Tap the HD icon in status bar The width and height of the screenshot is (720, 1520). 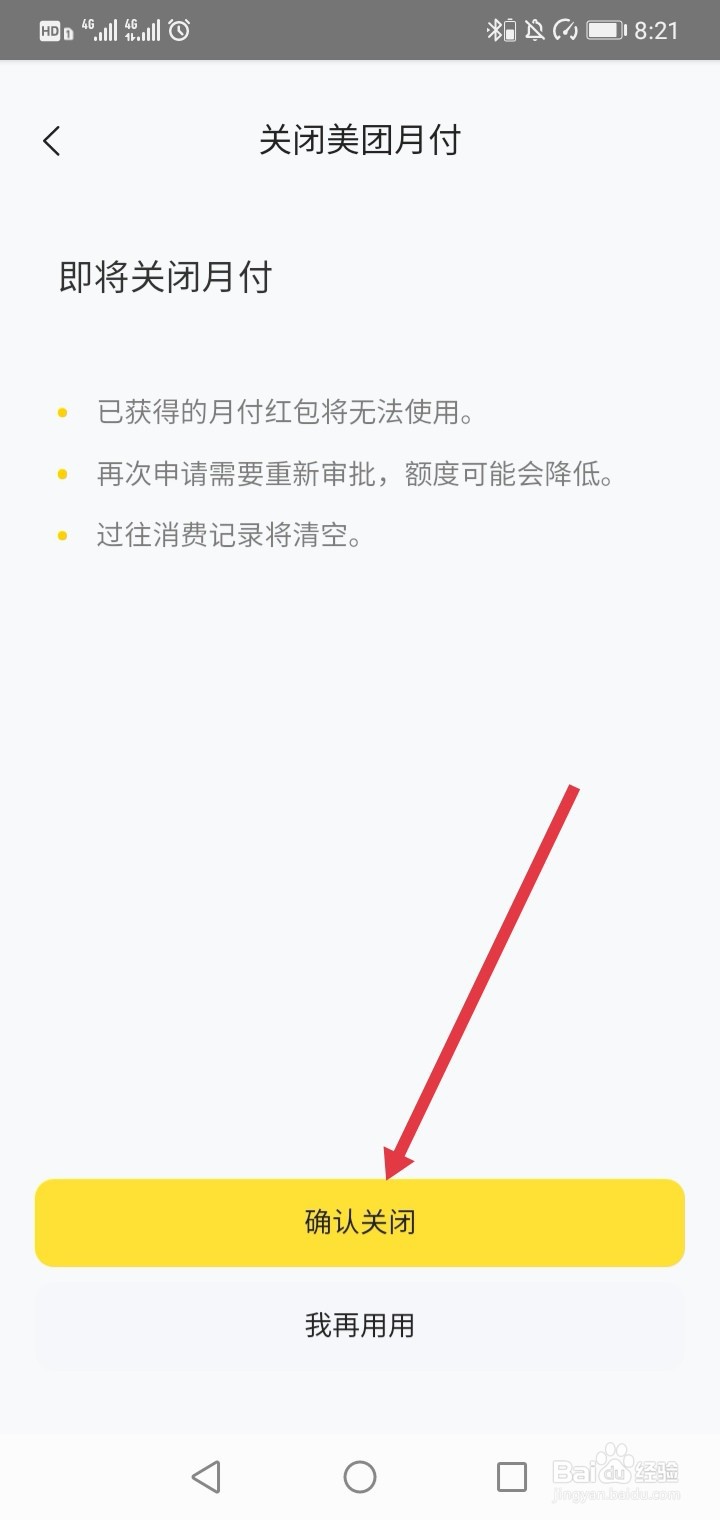click(48, 30)
